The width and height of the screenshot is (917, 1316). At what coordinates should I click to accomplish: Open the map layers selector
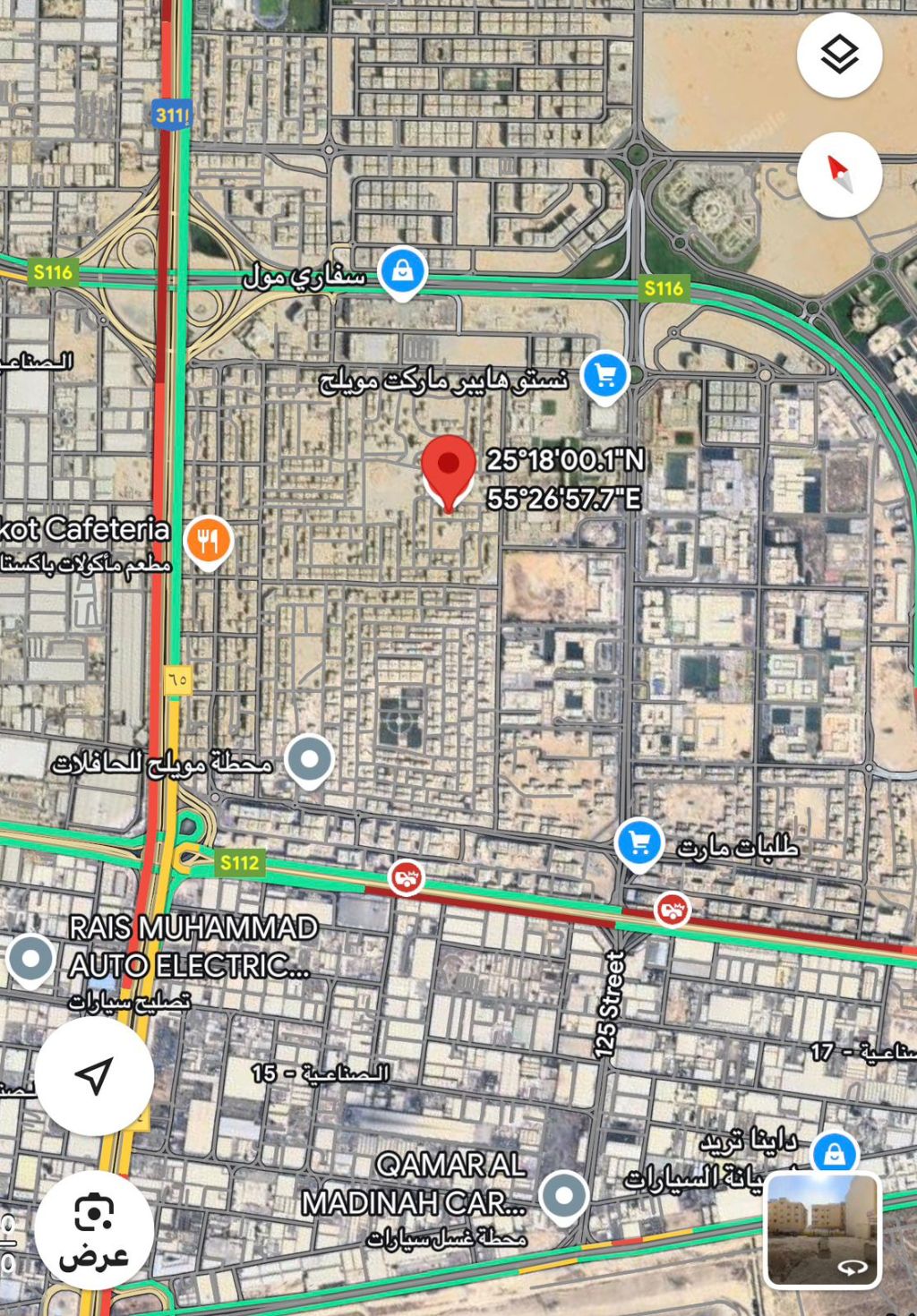click(839, 56)
